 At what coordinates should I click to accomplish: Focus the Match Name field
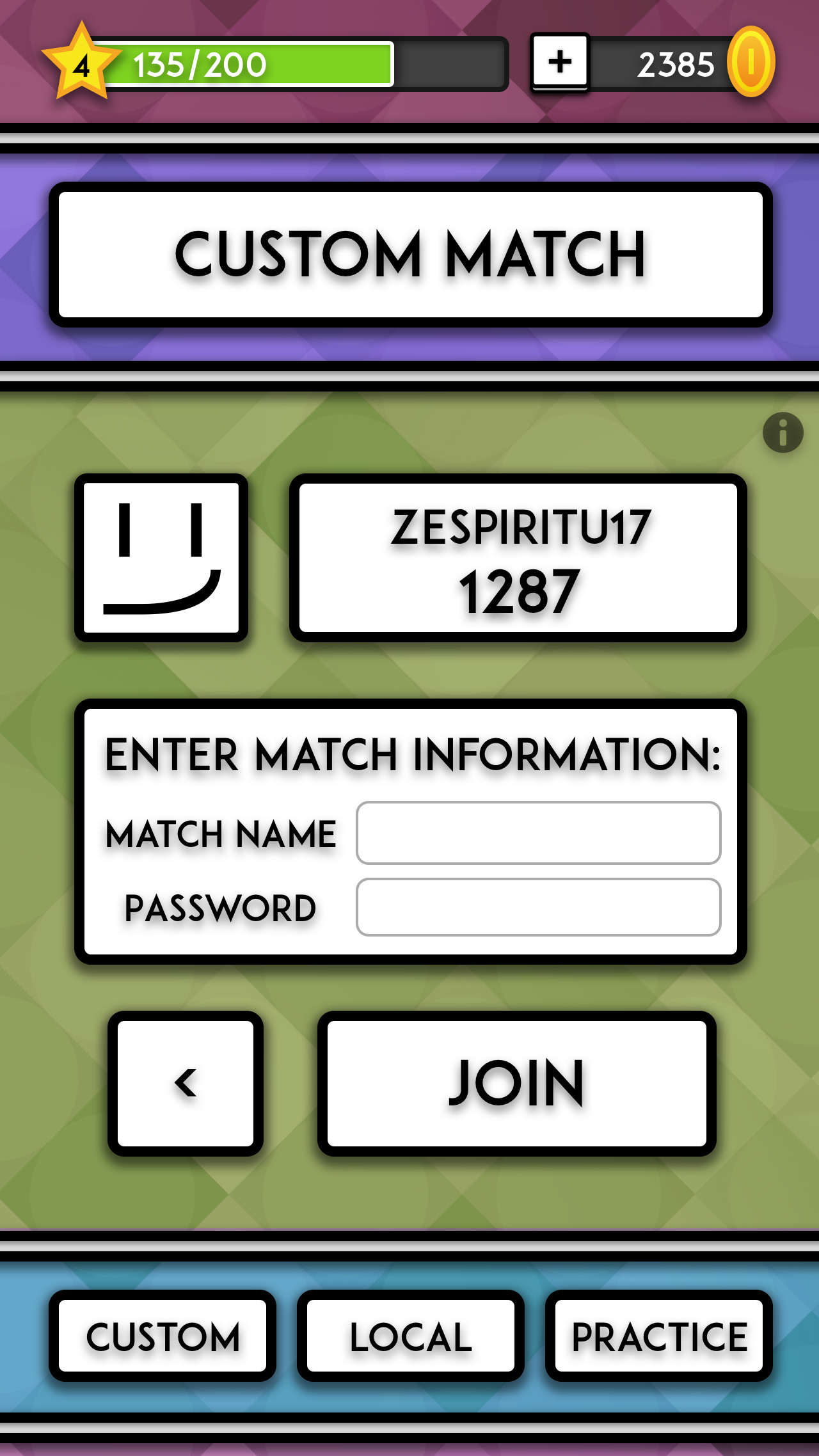539,833
